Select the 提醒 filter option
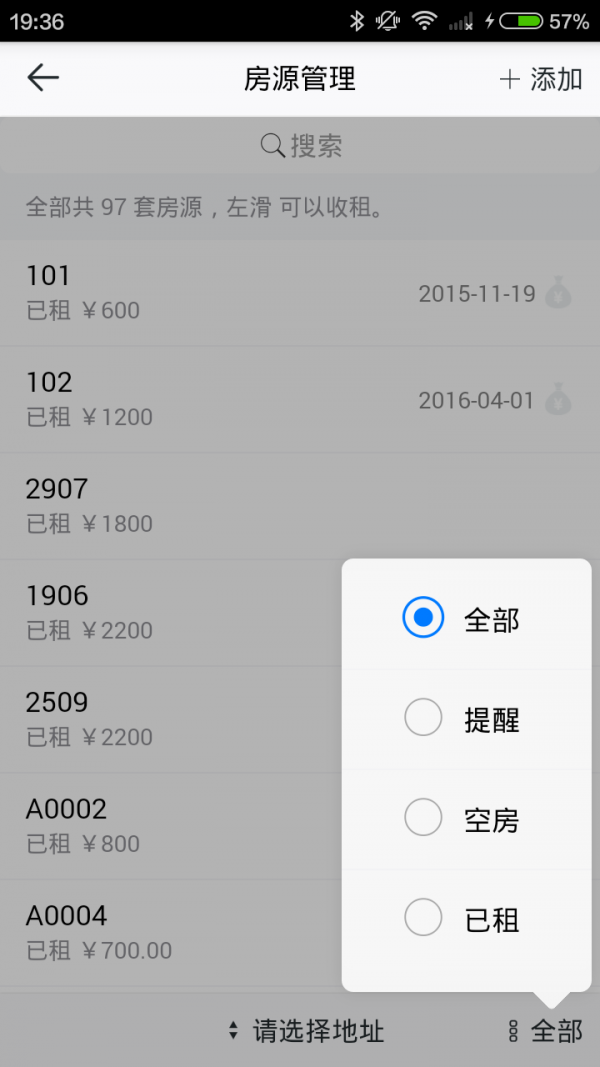Viewport: 600px width, 1067px height. click(x=465, y=719)
